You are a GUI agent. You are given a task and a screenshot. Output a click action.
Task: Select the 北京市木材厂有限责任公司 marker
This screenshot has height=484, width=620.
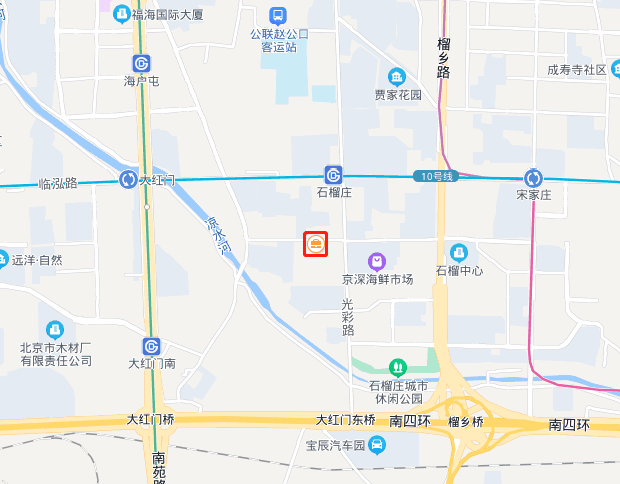pos(55,328)
